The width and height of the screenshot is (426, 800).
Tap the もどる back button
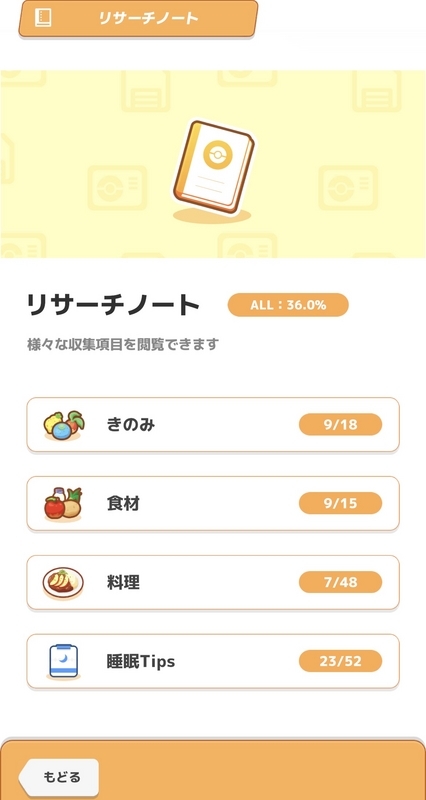click(59, 777)
